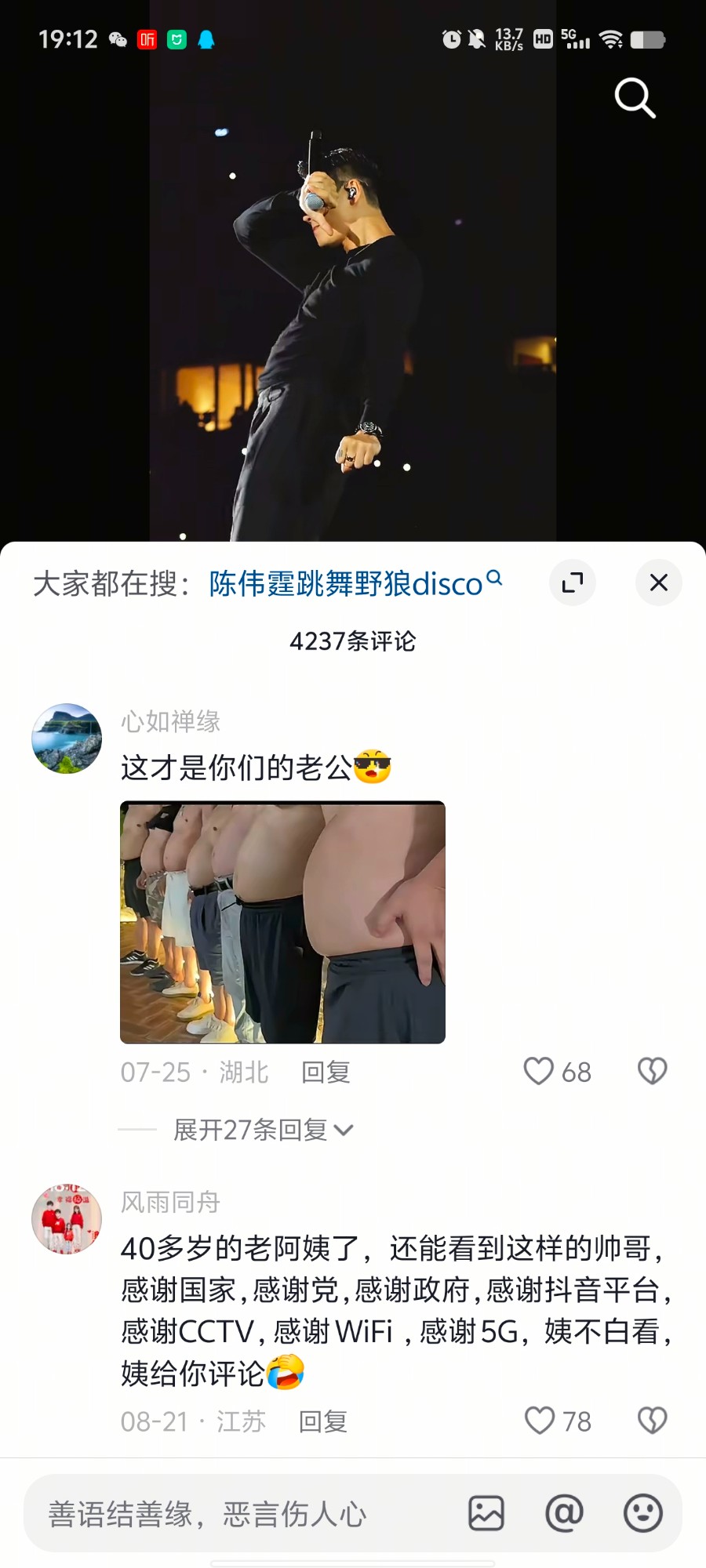The height and width of the screenshot is (1568, 706).
Task: Open 风雨同舟's username
Action: (x=170, y=1202)
